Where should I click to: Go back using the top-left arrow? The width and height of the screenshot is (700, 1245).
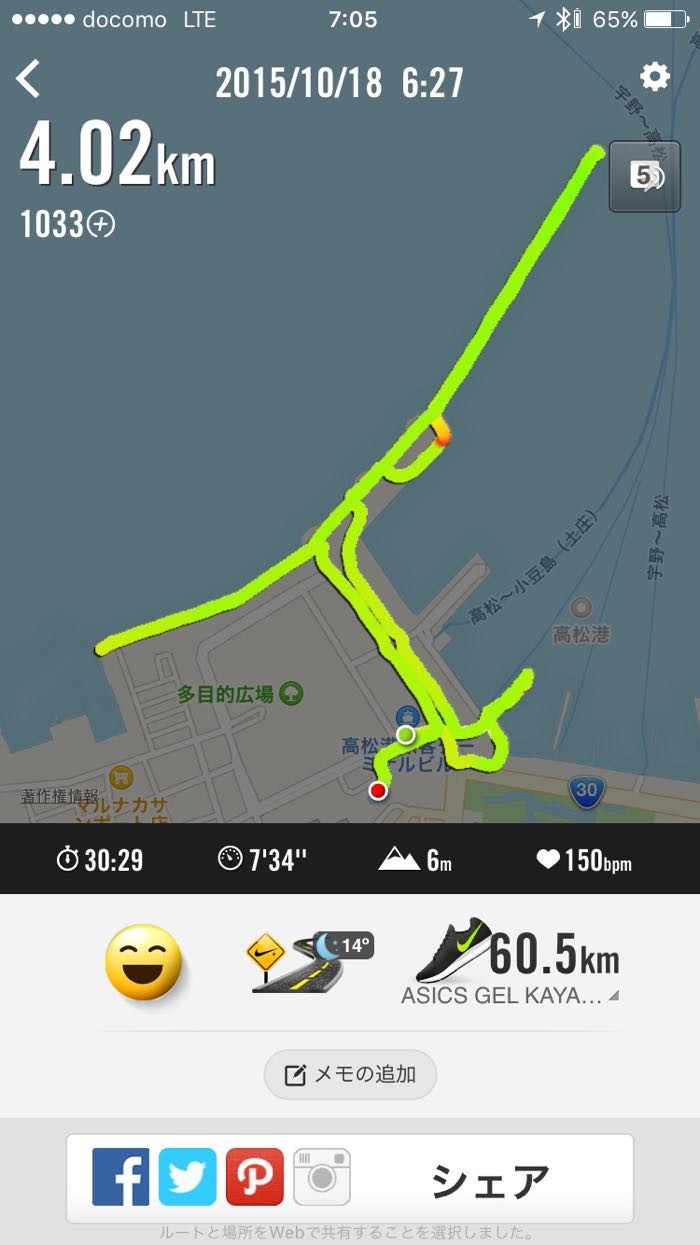29,79
